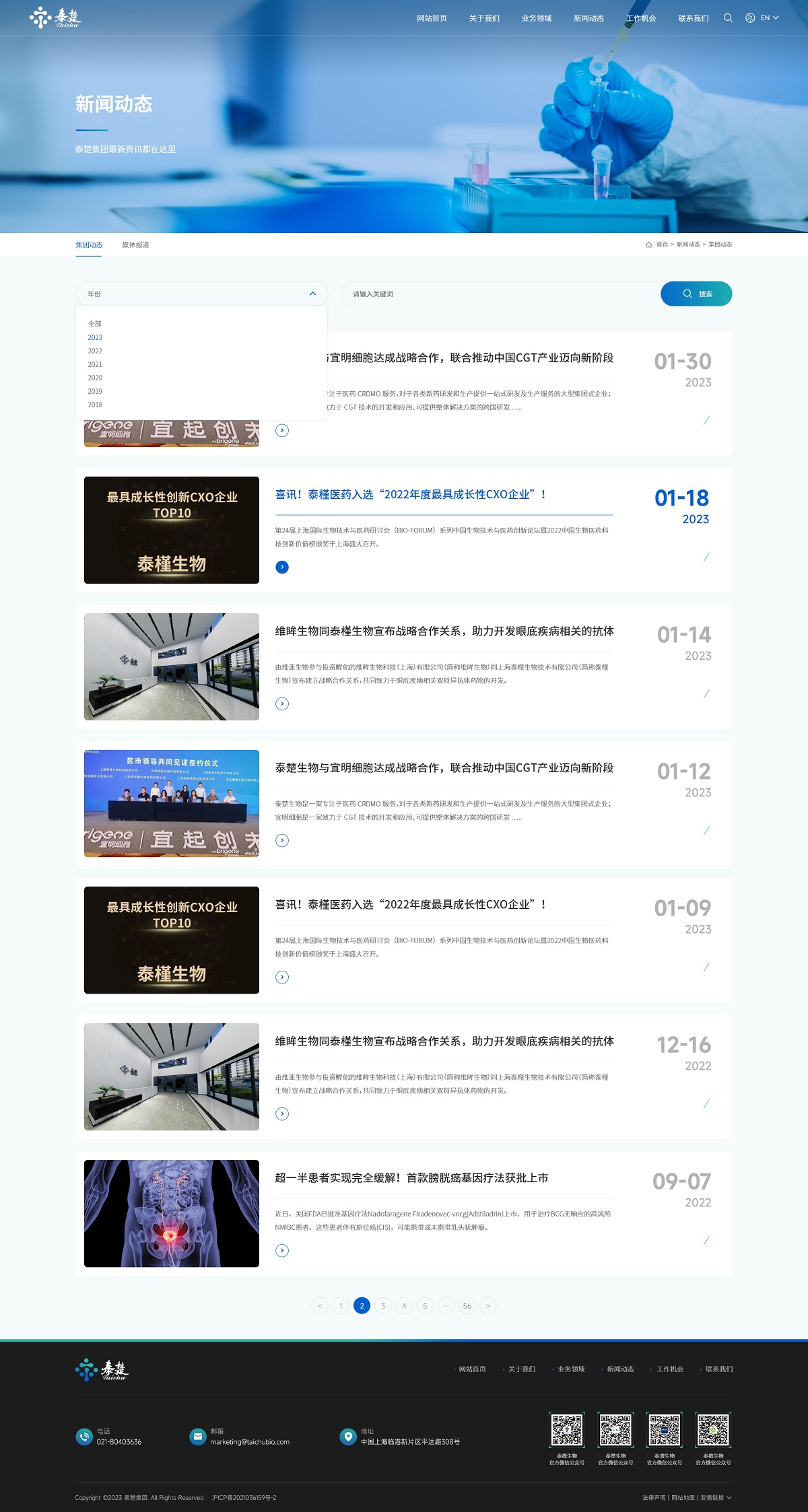
Task: Select 2022 in the year list
Action: coord(95,351)
